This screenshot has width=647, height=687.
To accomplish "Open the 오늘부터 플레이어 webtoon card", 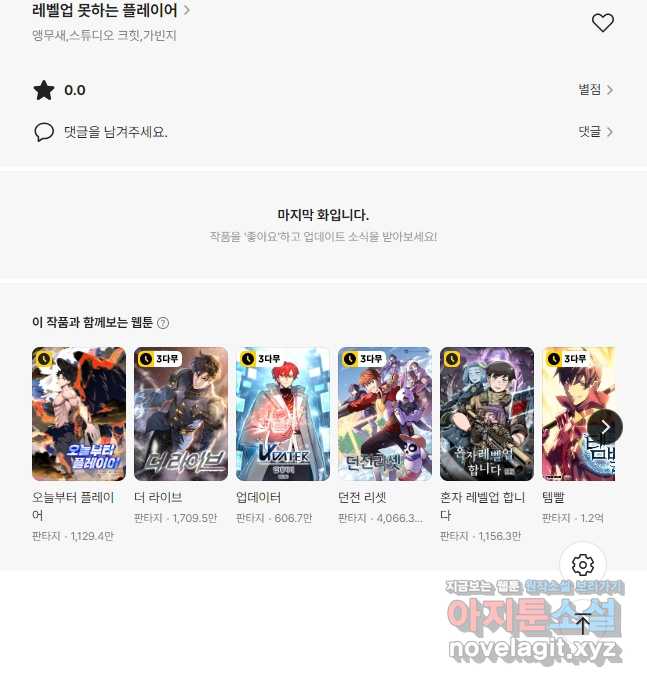I will [79, 414].
